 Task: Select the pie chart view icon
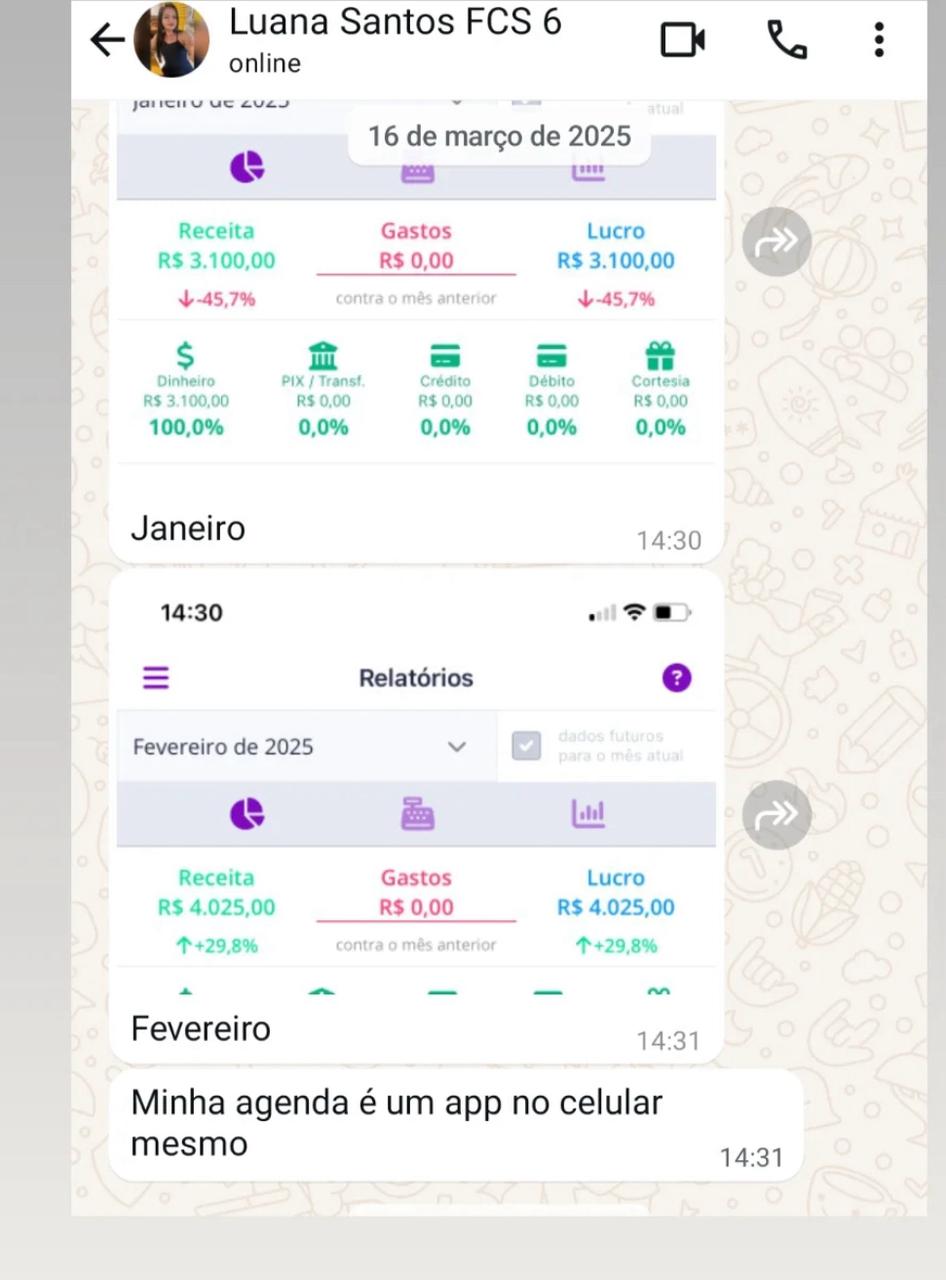coord(246,813)
